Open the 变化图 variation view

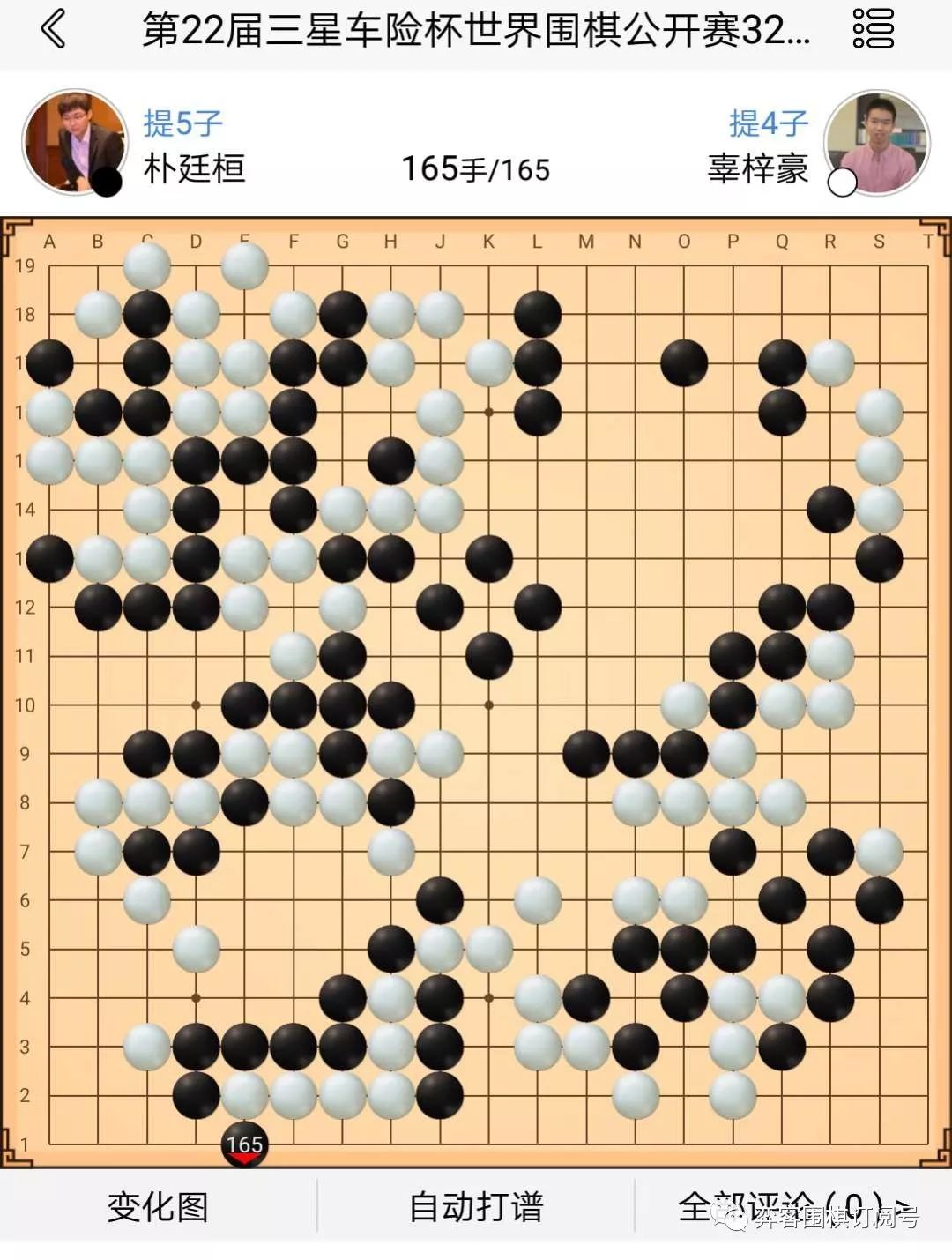coord(158,1205)
